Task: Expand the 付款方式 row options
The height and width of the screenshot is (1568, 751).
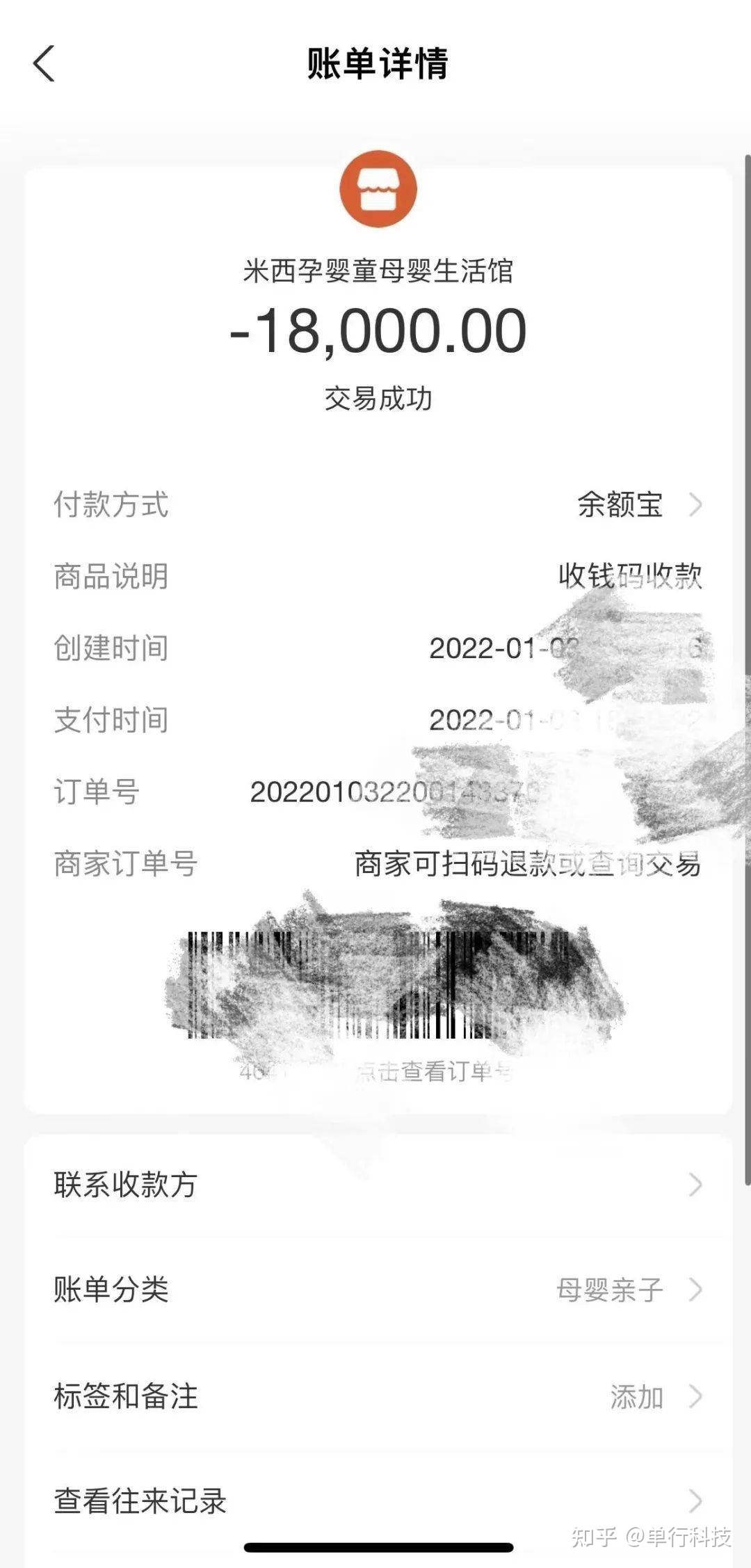Action: coord(111,506)
